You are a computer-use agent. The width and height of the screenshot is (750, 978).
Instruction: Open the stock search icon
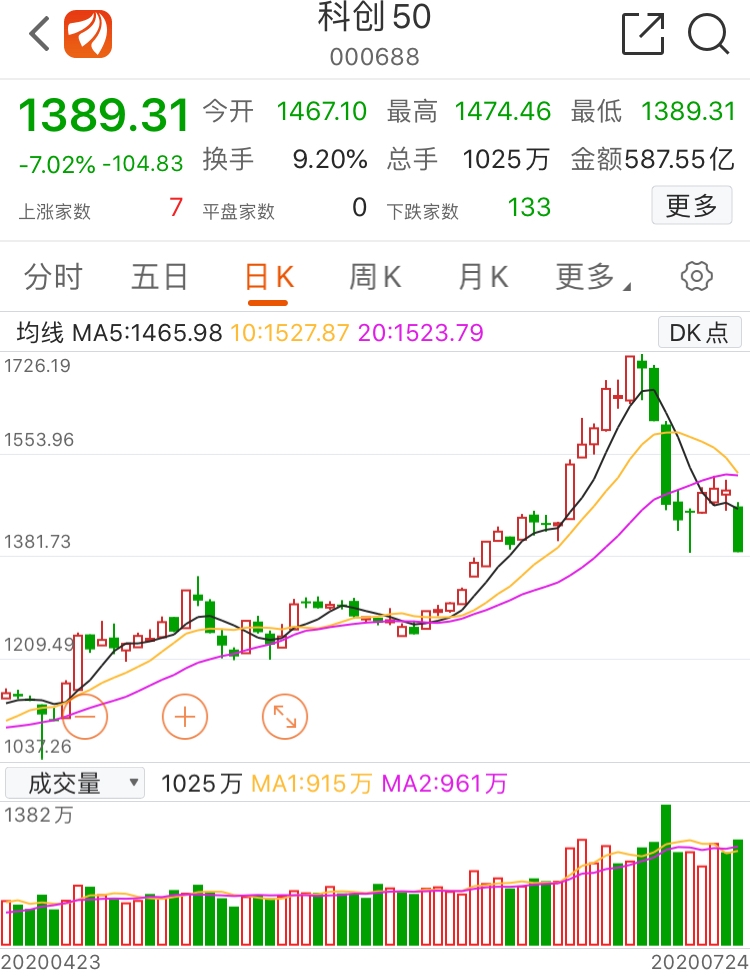(x=708, y=35)
